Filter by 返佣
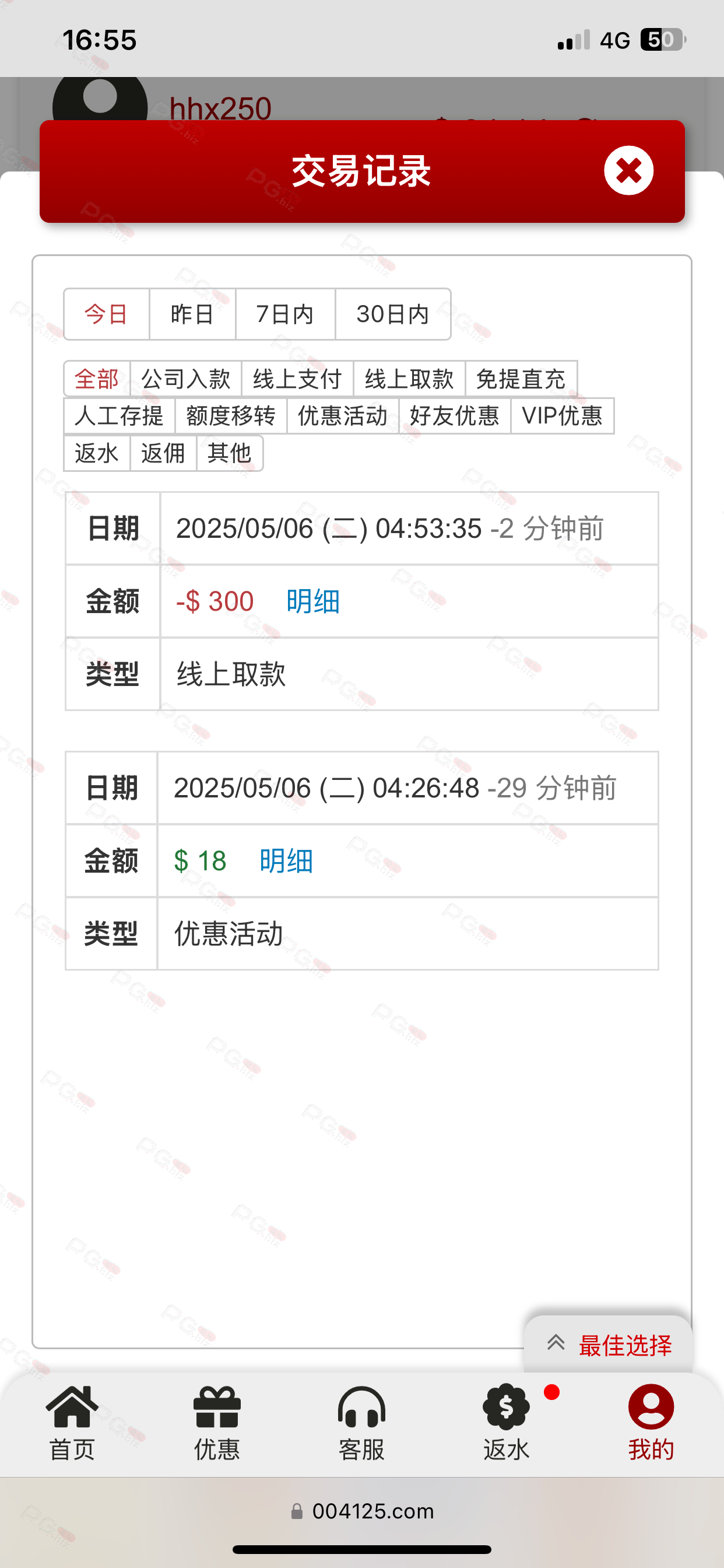The width and height of the screenshot is (724, 1568). (163, 453)
